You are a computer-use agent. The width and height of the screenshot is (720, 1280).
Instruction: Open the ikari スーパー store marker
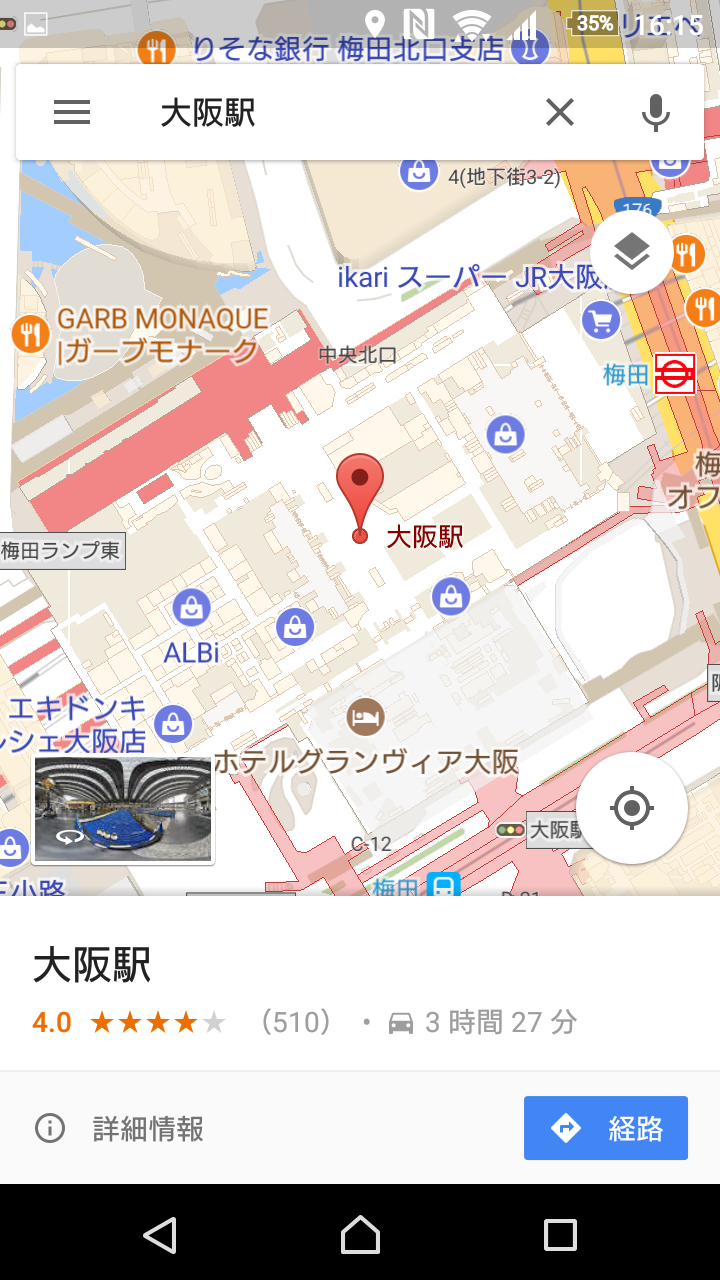click(600, 321)
